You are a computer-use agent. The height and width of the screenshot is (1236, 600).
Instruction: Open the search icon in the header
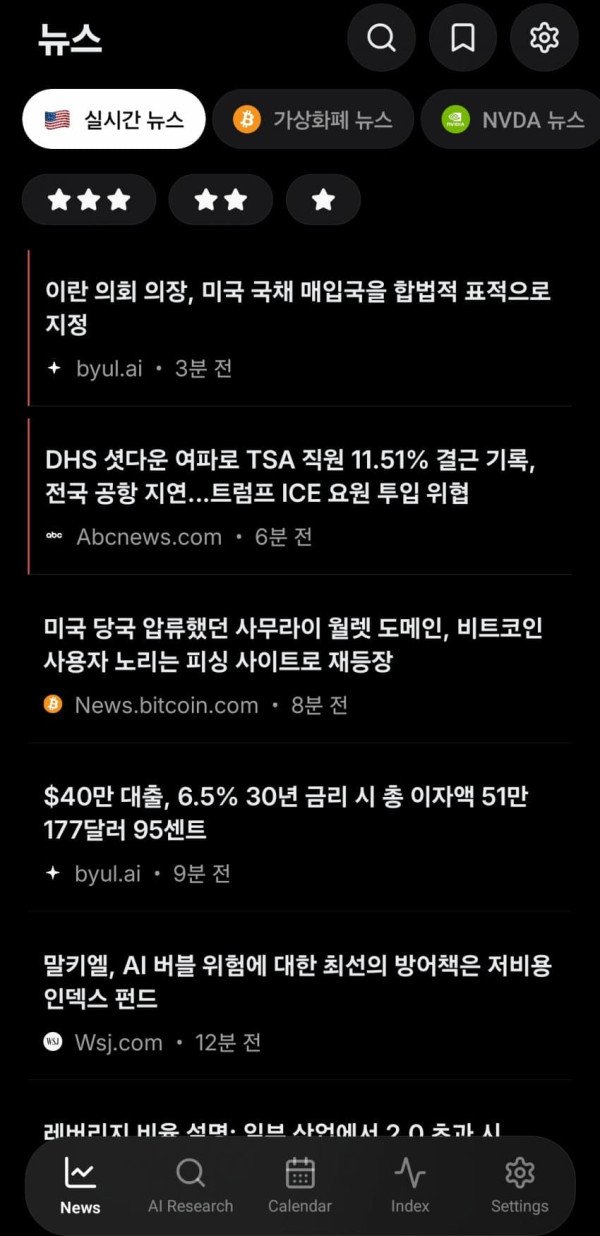point(381,38)
